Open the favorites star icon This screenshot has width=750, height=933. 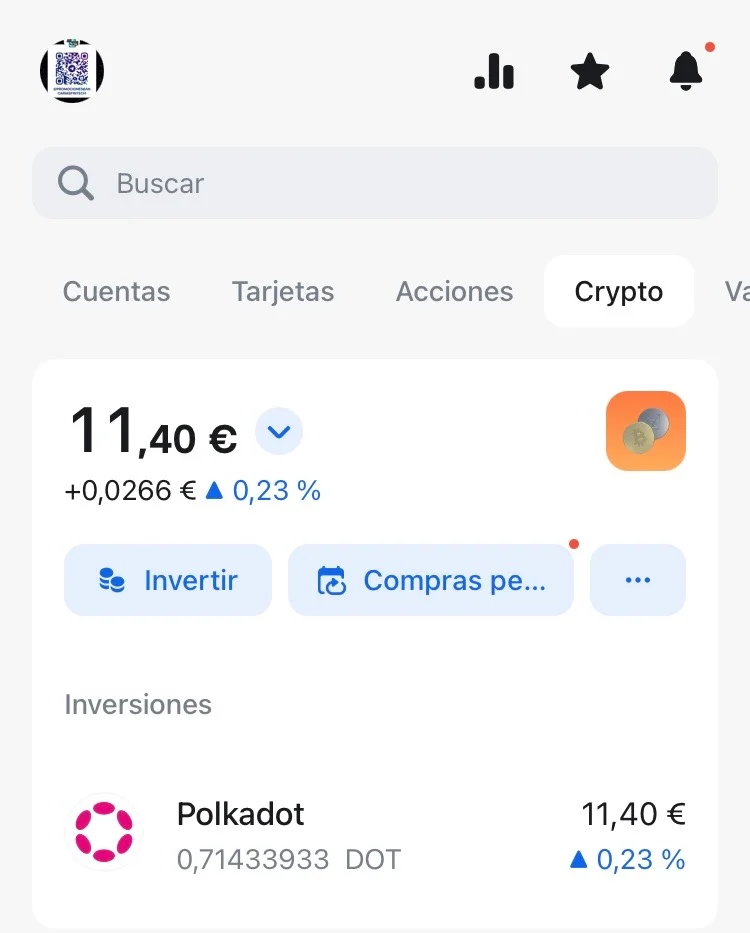coord(589,71)
